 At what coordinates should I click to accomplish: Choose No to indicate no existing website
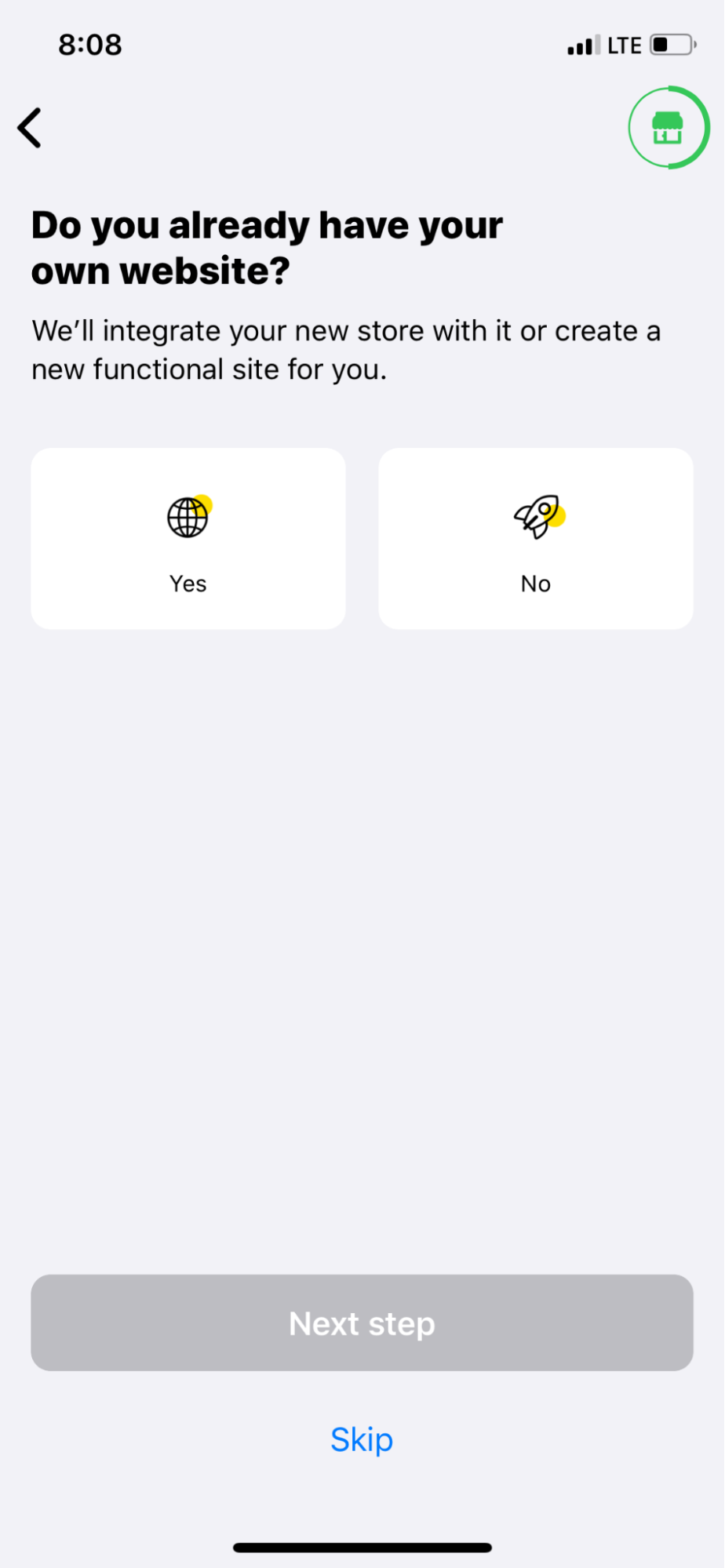click(x=536, y=538)
